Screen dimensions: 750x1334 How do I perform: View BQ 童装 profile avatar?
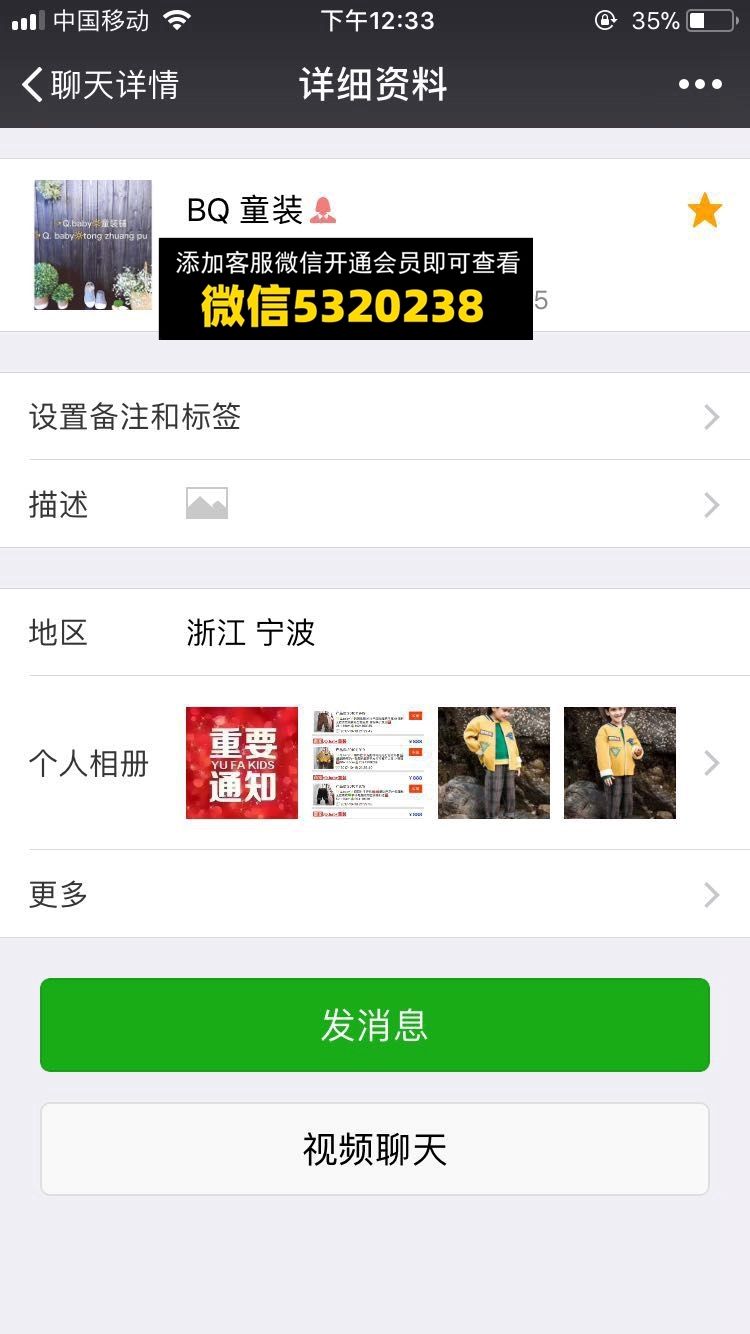93,245
